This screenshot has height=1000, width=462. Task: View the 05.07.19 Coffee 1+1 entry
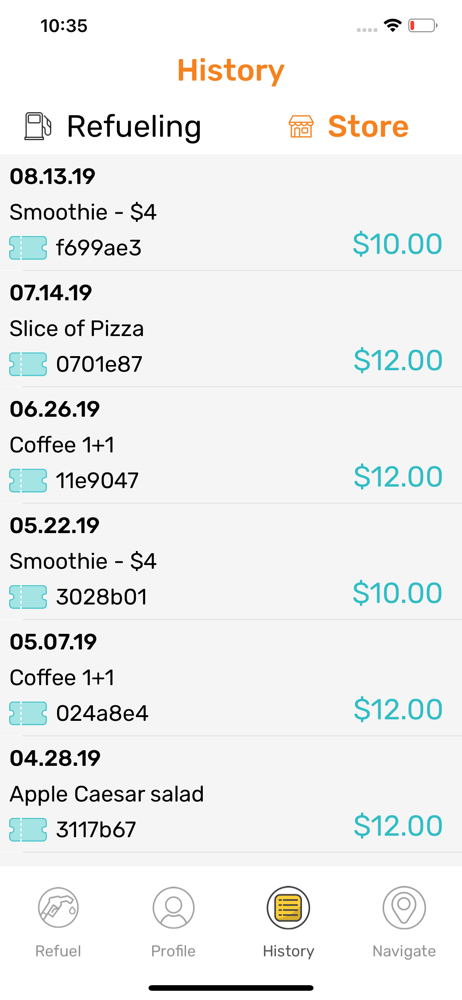(x=231, y=678)
